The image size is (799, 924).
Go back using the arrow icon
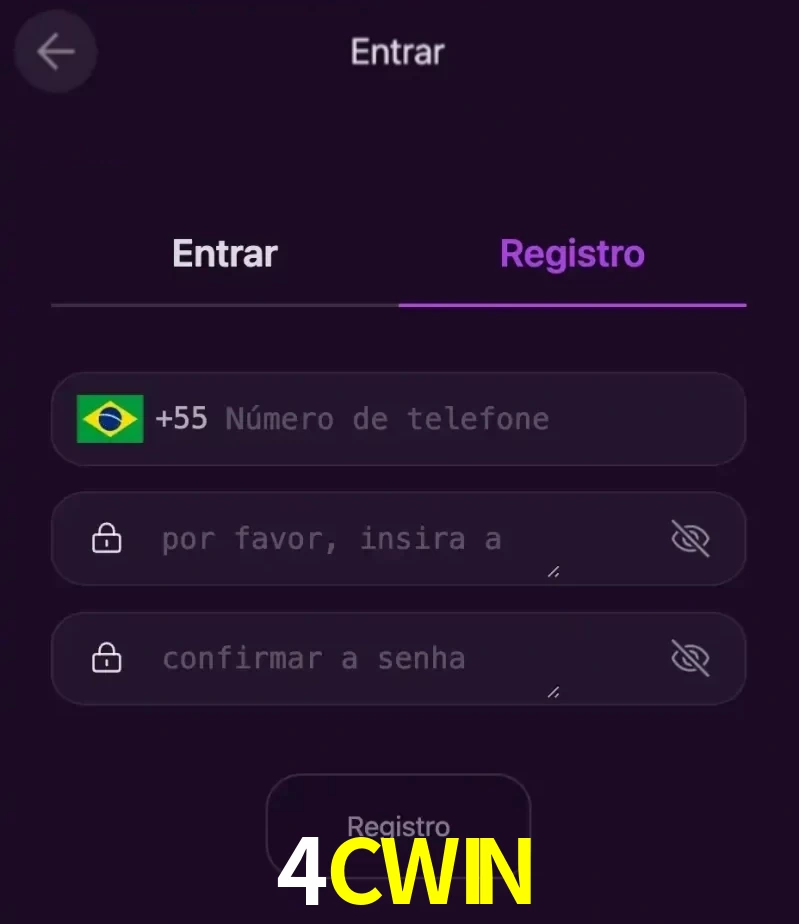point(55,52)
